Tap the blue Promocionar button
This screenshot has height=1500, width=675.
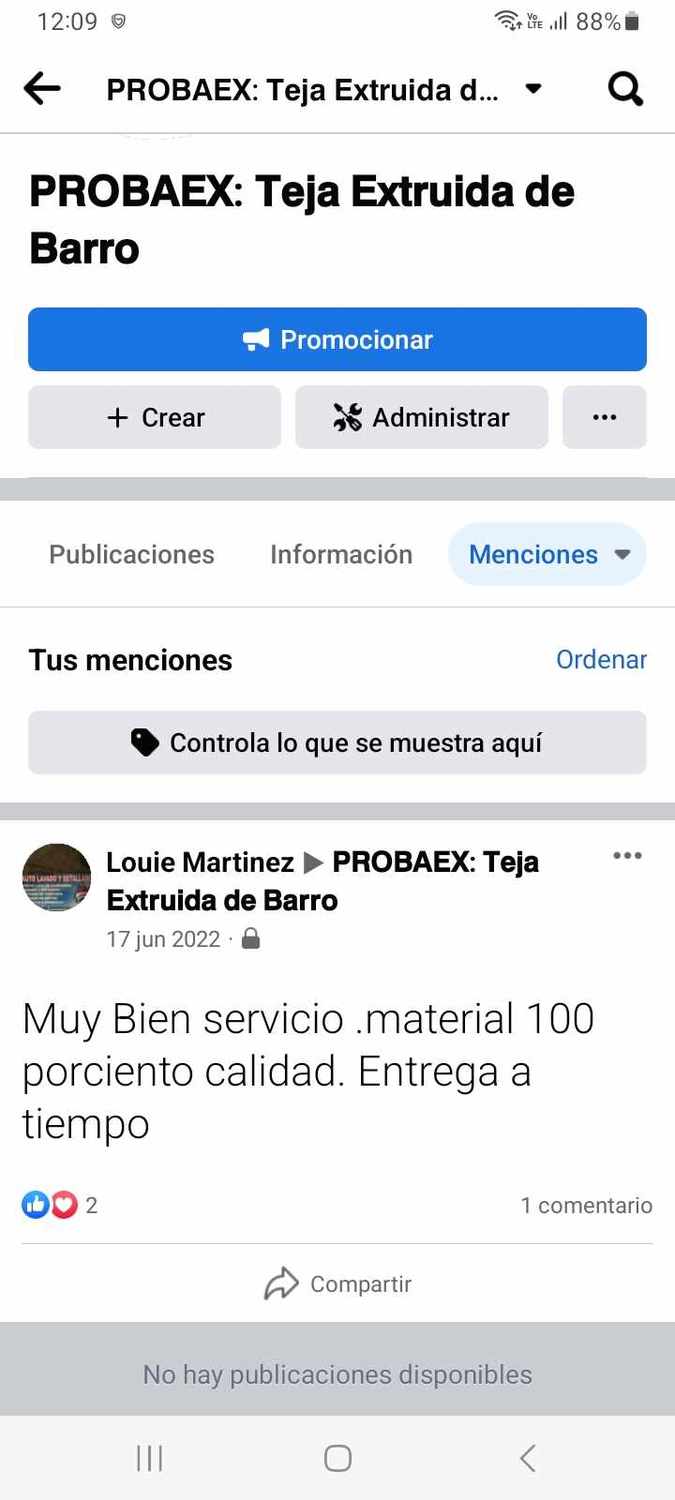pyautogui.click(x=337, y=340)
